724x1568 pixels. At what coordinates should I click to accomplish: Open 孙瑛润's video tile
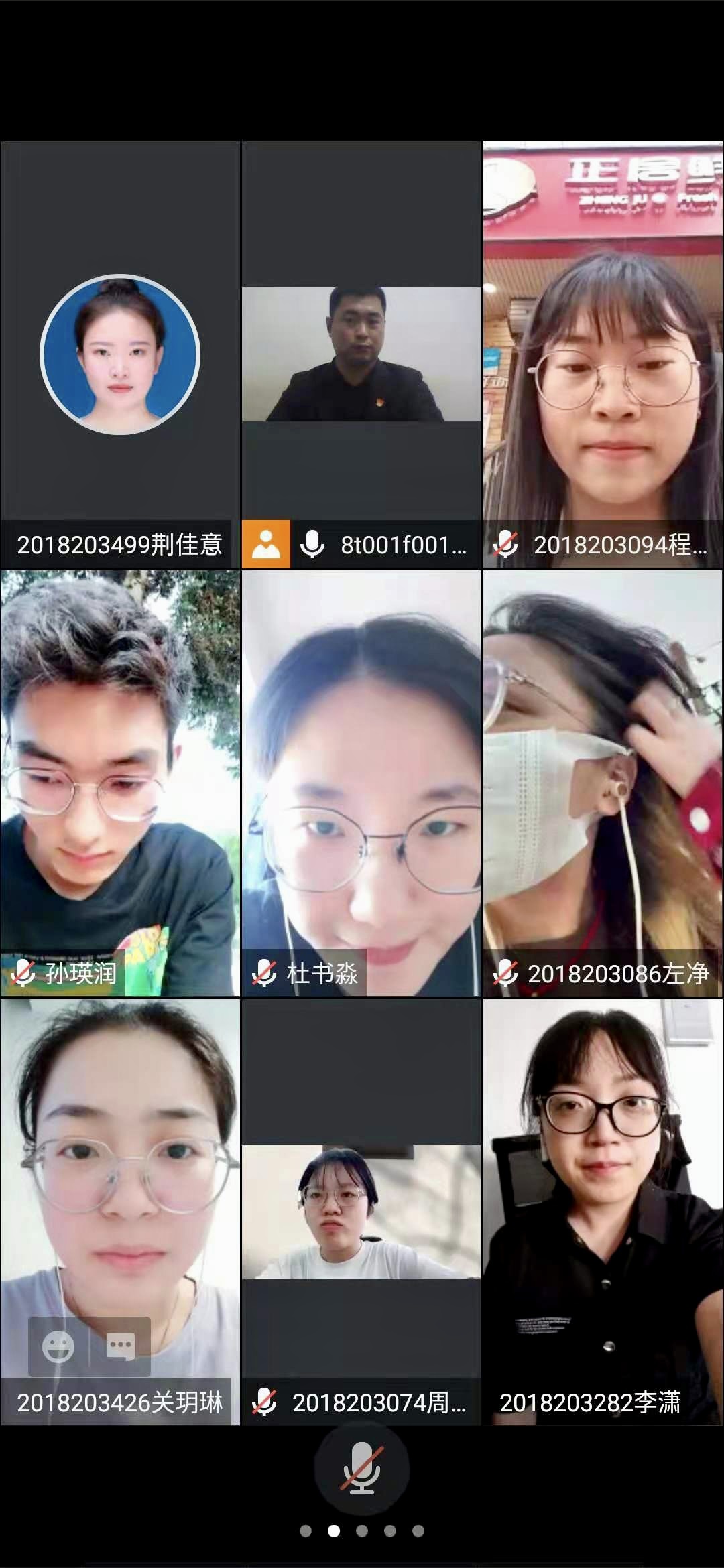[x=120, y=783]
